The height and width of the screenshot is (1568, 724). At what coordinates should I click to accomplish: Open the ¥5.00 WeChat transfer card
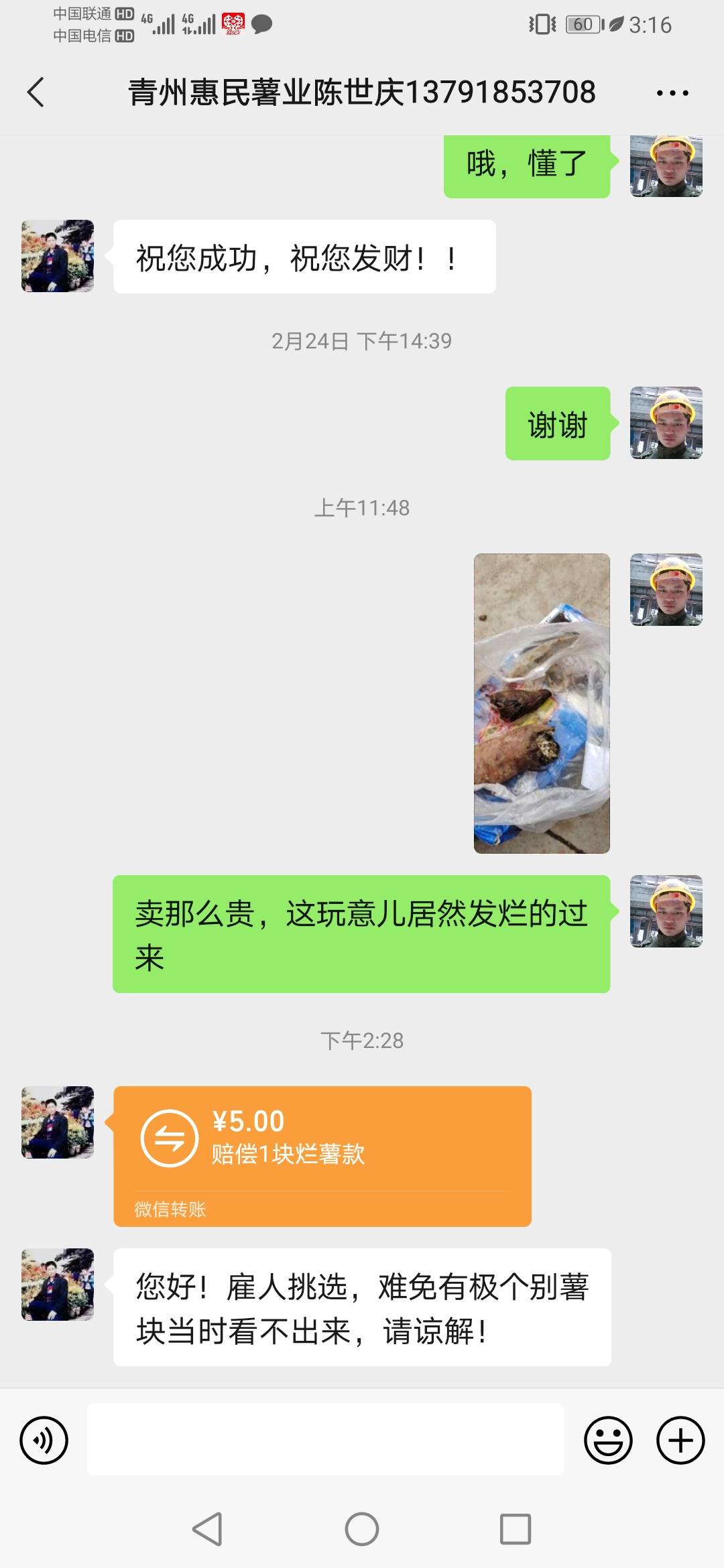pyautogui.click(x=322, y=1157)
